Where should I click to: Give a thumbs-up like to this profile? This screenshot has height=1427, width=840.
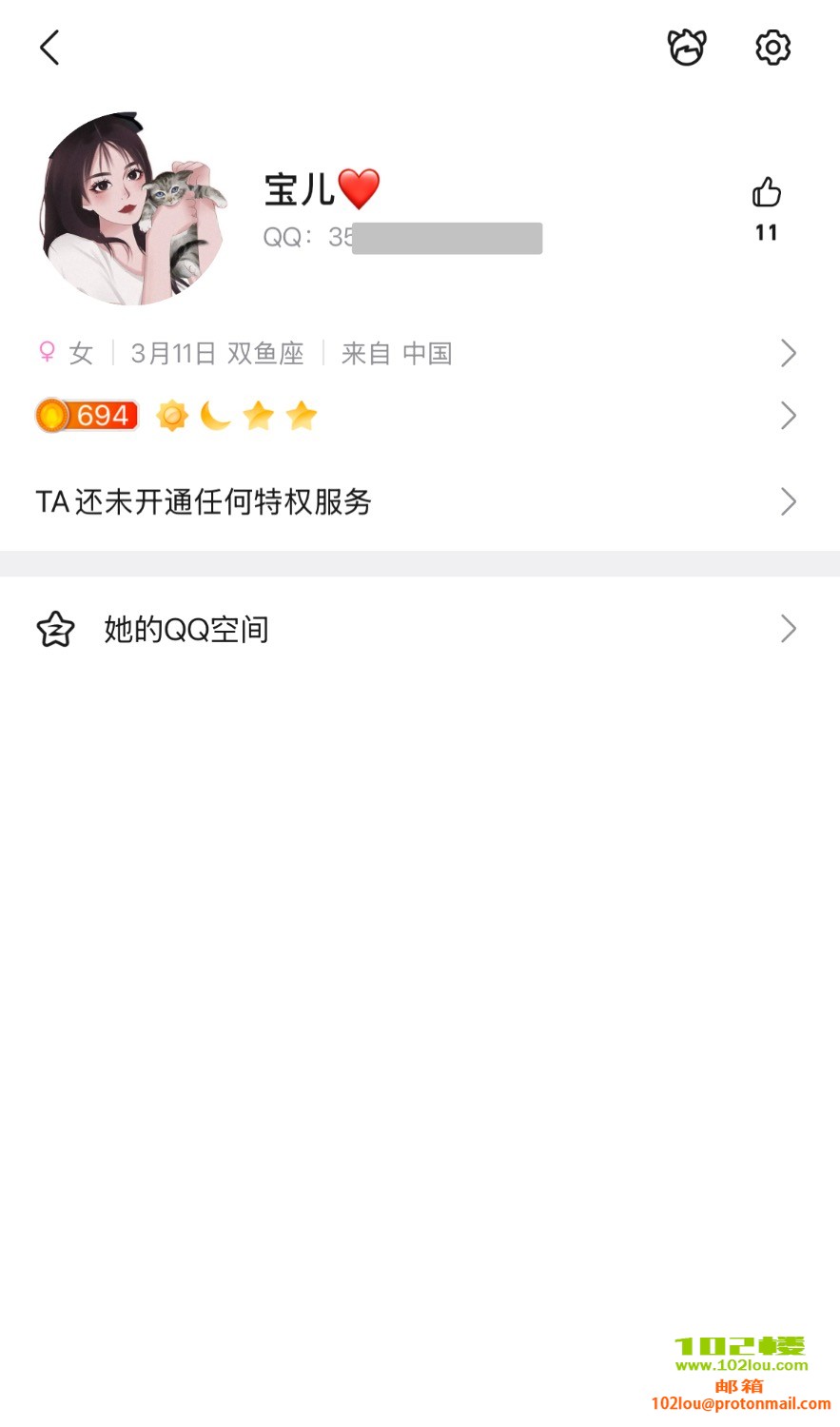pyautogui.click(x=766, y=193)
